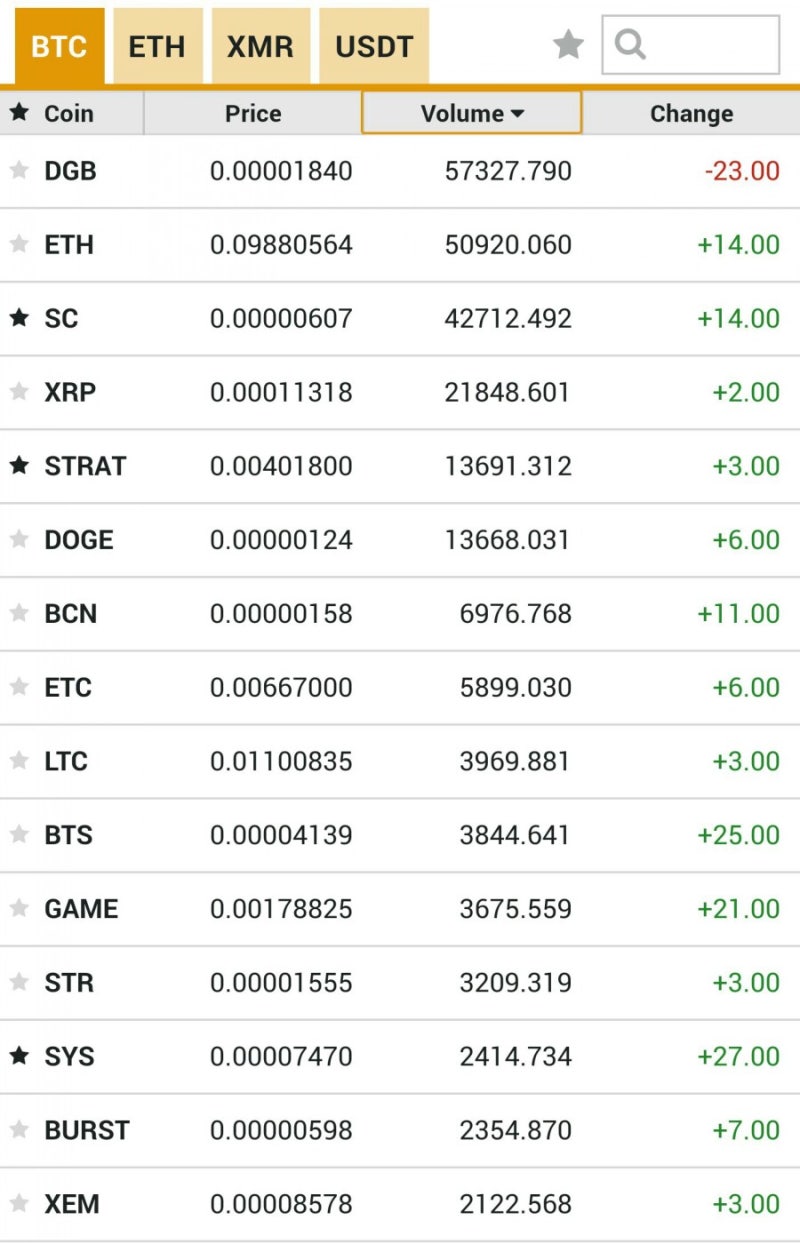The image size is (800, 1244).
Task: Unstar the SYS coin
Action: [x=19, y=1056]
